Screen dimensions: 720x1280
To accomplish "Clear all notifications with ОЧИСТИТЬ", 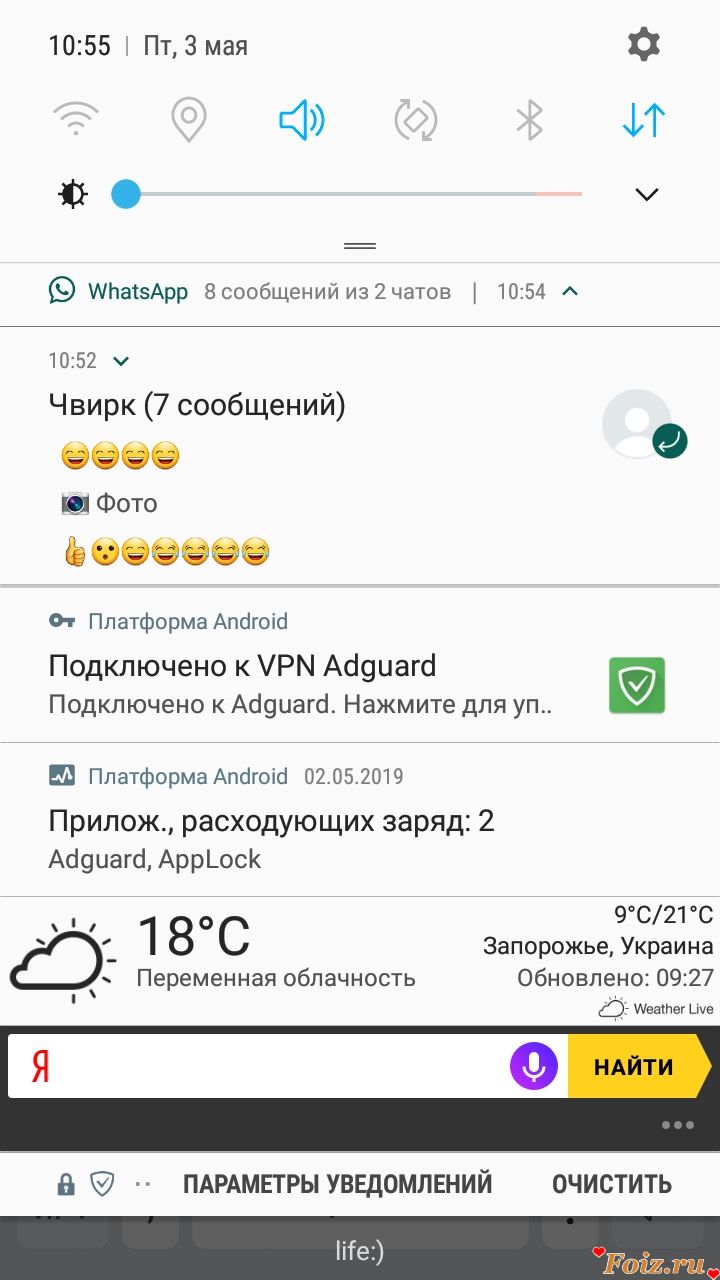I will (x=611, y=1184).
